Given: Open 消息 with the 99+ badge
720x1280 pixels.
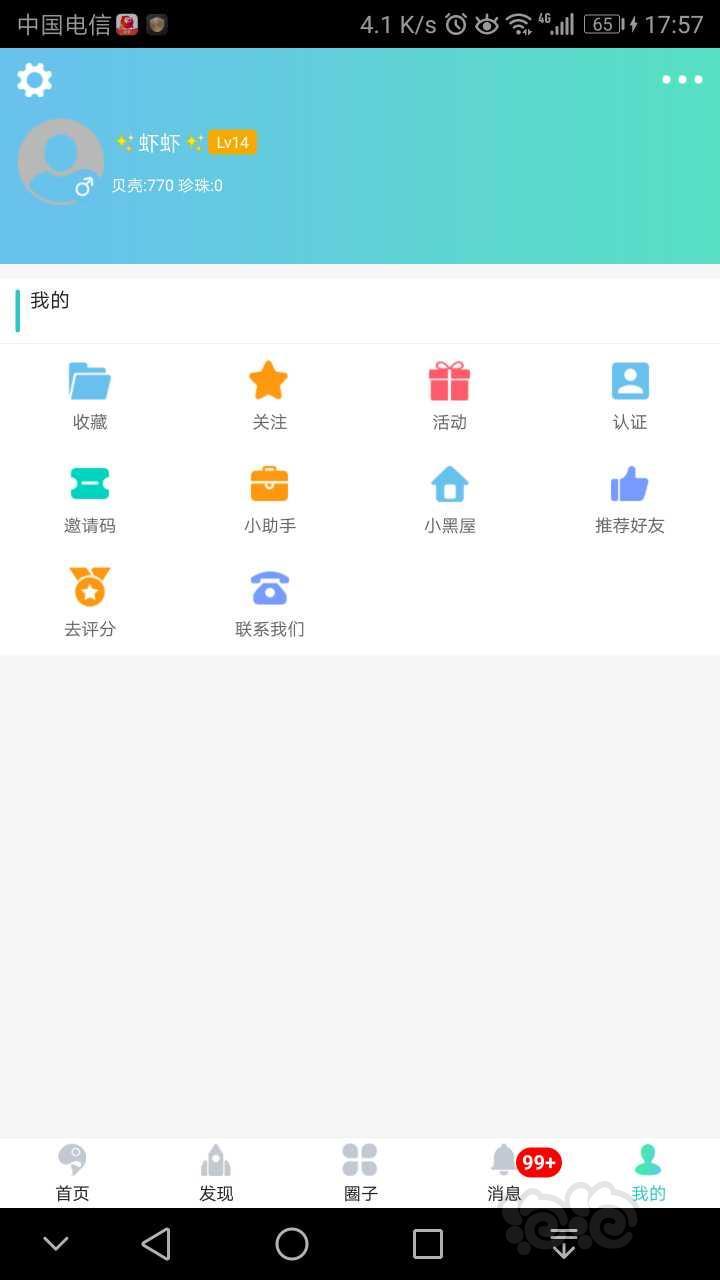Looking at the screenshot, I should tap(503, 1172).
